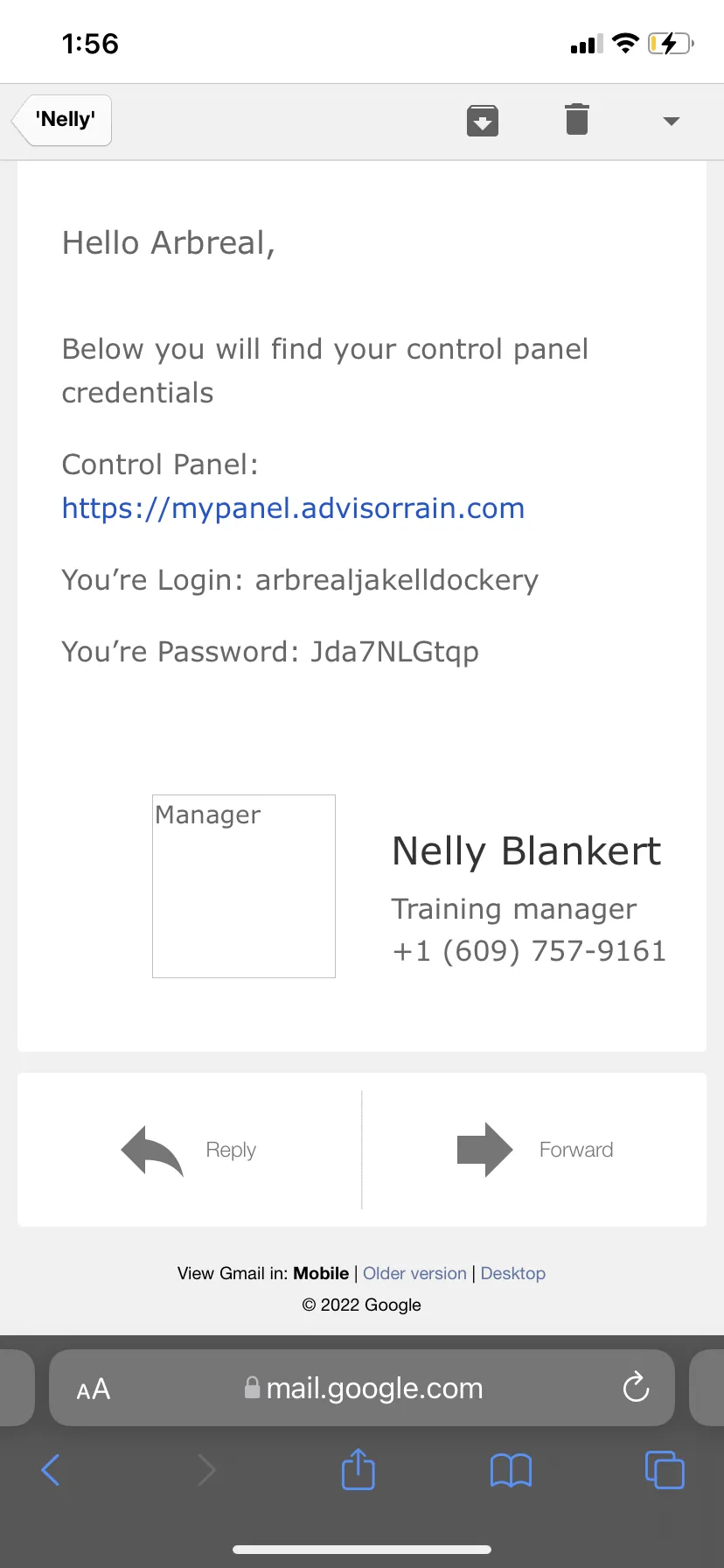Screen dimensions: 724x1568
Task: Archive this email
Action: click(483, 120)
